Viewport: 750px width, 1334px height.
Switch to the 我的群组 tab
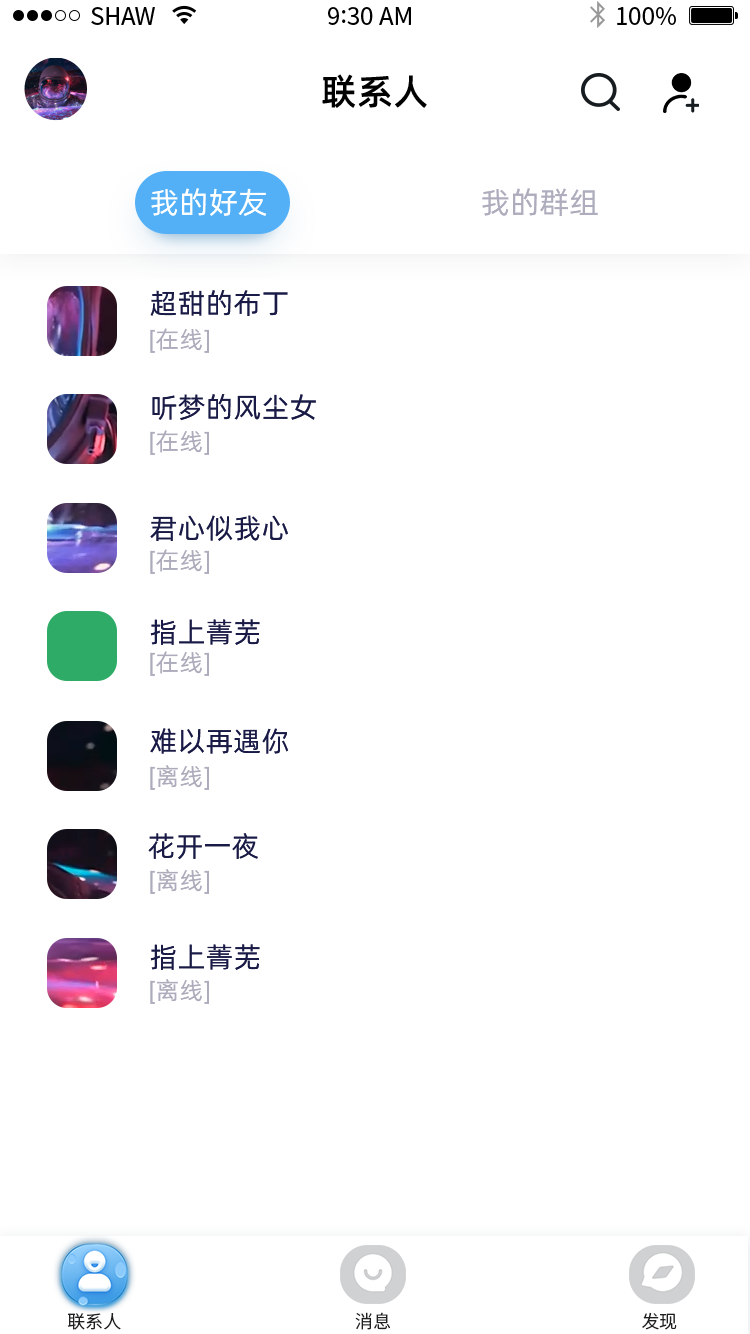point(540,203)
